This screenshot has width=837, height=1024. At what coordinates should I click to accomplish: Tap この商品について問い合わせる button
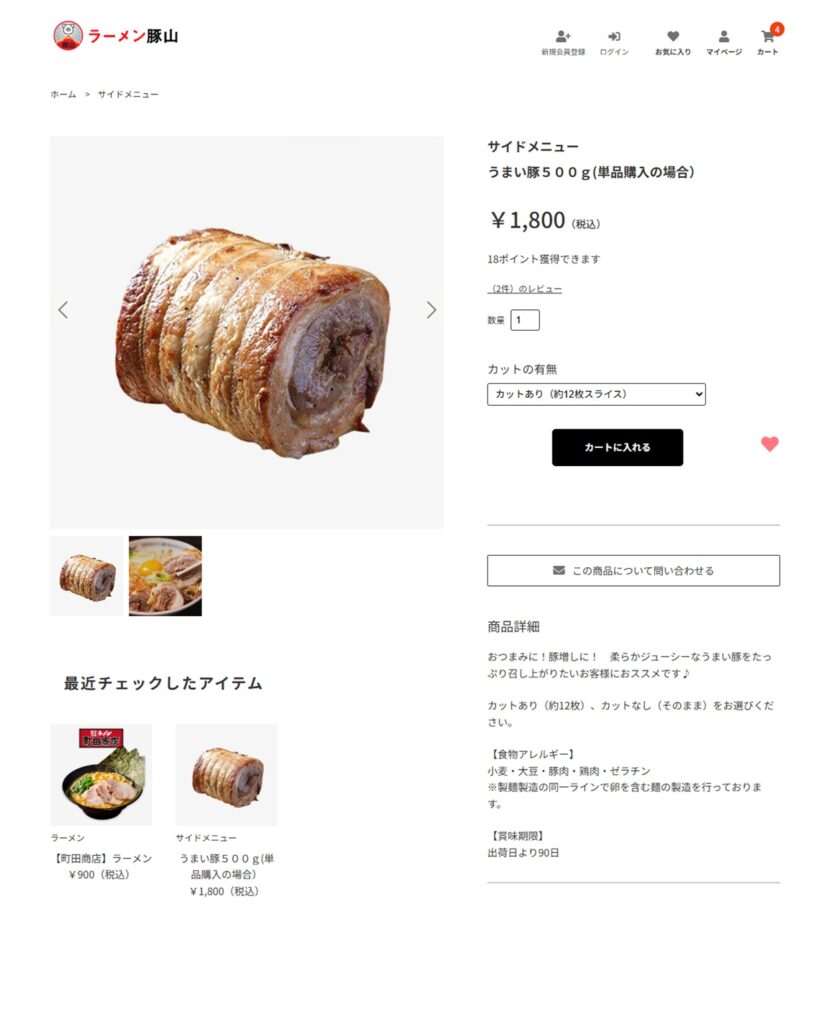coord(633,570)
